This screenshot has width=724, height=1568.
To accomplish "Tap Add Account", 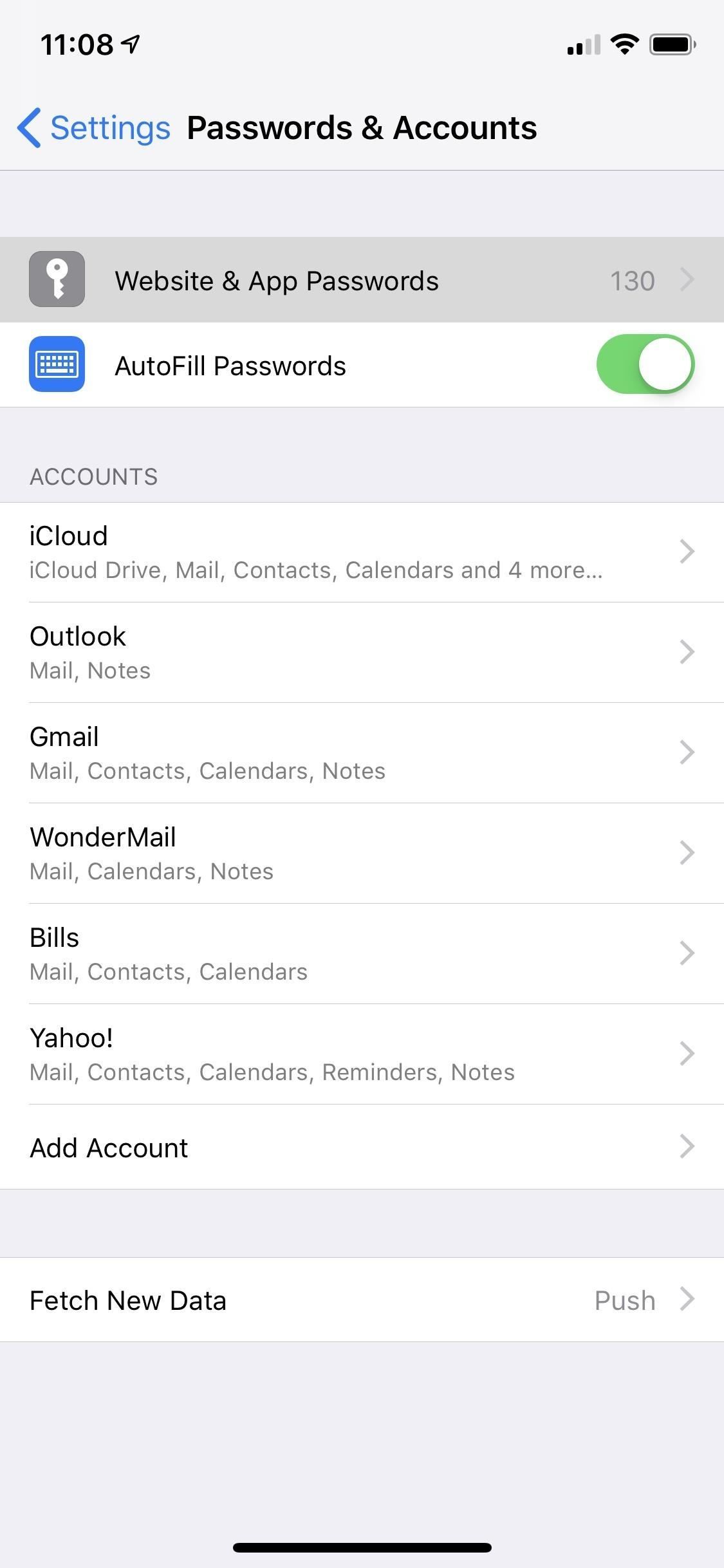I will (362, 1148).
